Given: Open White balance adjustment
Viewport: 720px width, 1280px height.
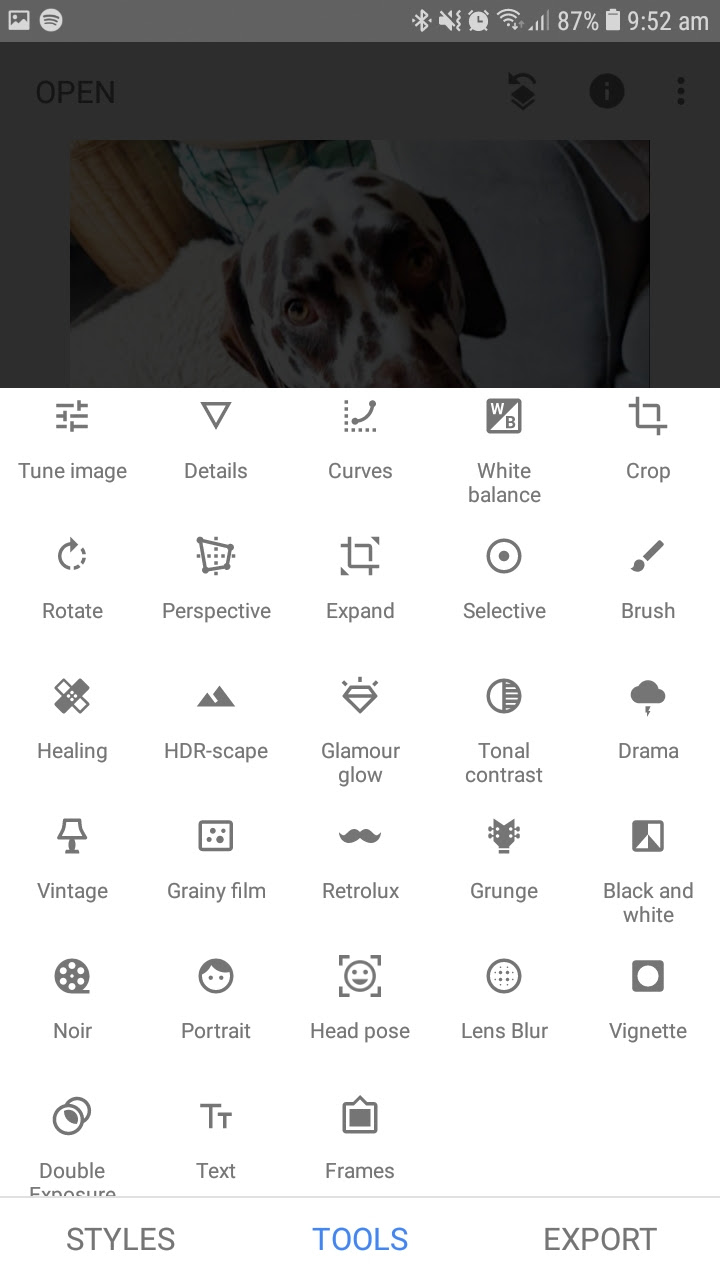Looking at the screenshot, I should (x=504, y=450).
